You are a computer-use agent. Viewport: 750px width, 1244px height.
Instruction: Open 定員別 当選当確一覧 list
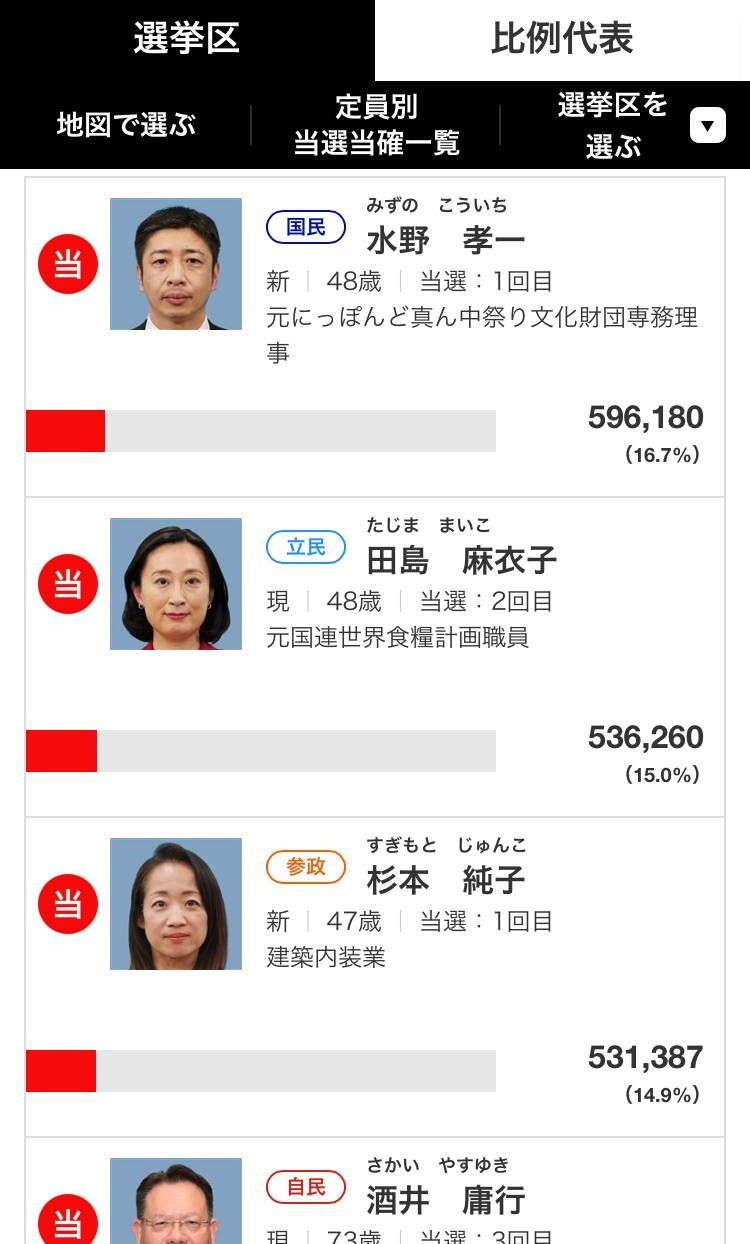pos(376,125)
